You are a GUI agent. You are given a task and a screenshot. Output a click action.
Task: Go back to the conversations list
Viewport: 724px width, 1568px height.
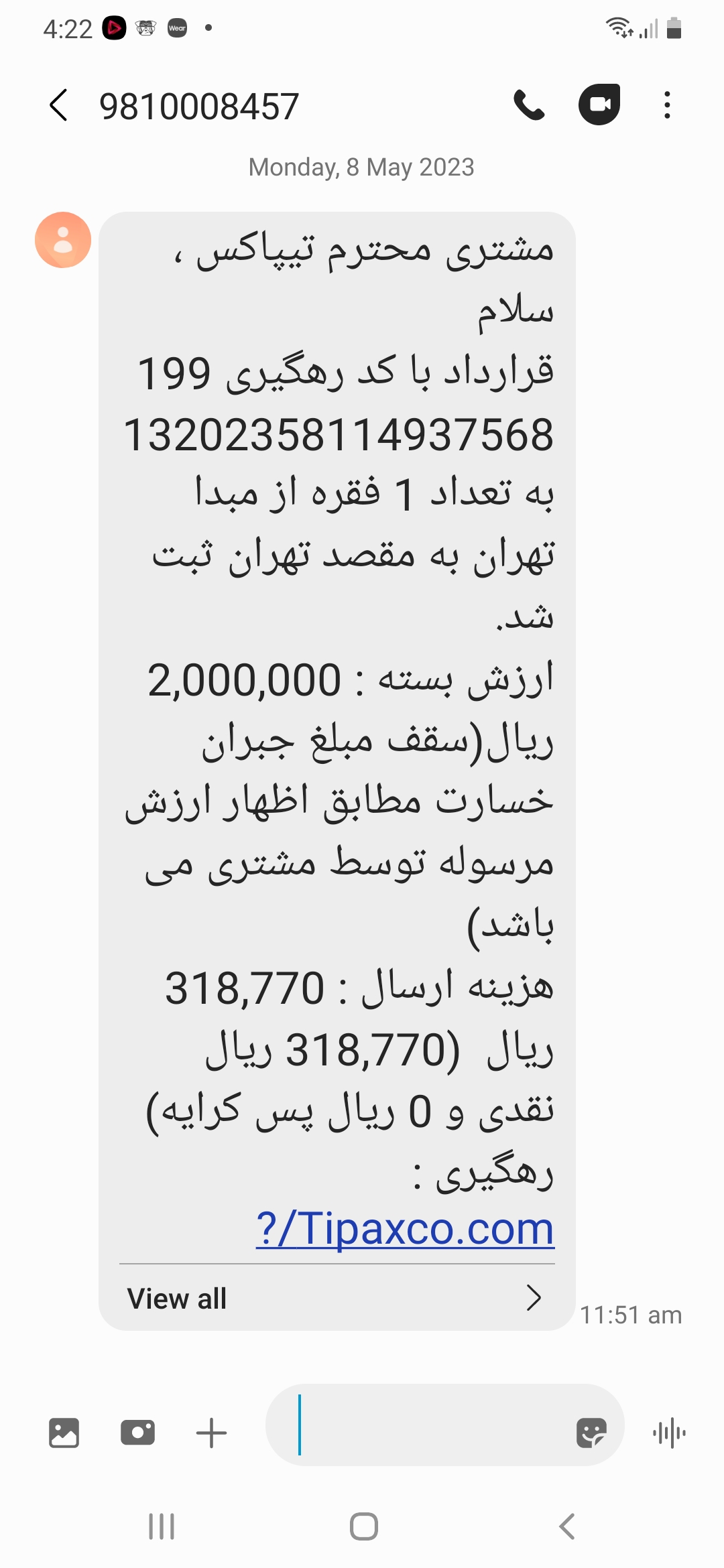(59, 106)
